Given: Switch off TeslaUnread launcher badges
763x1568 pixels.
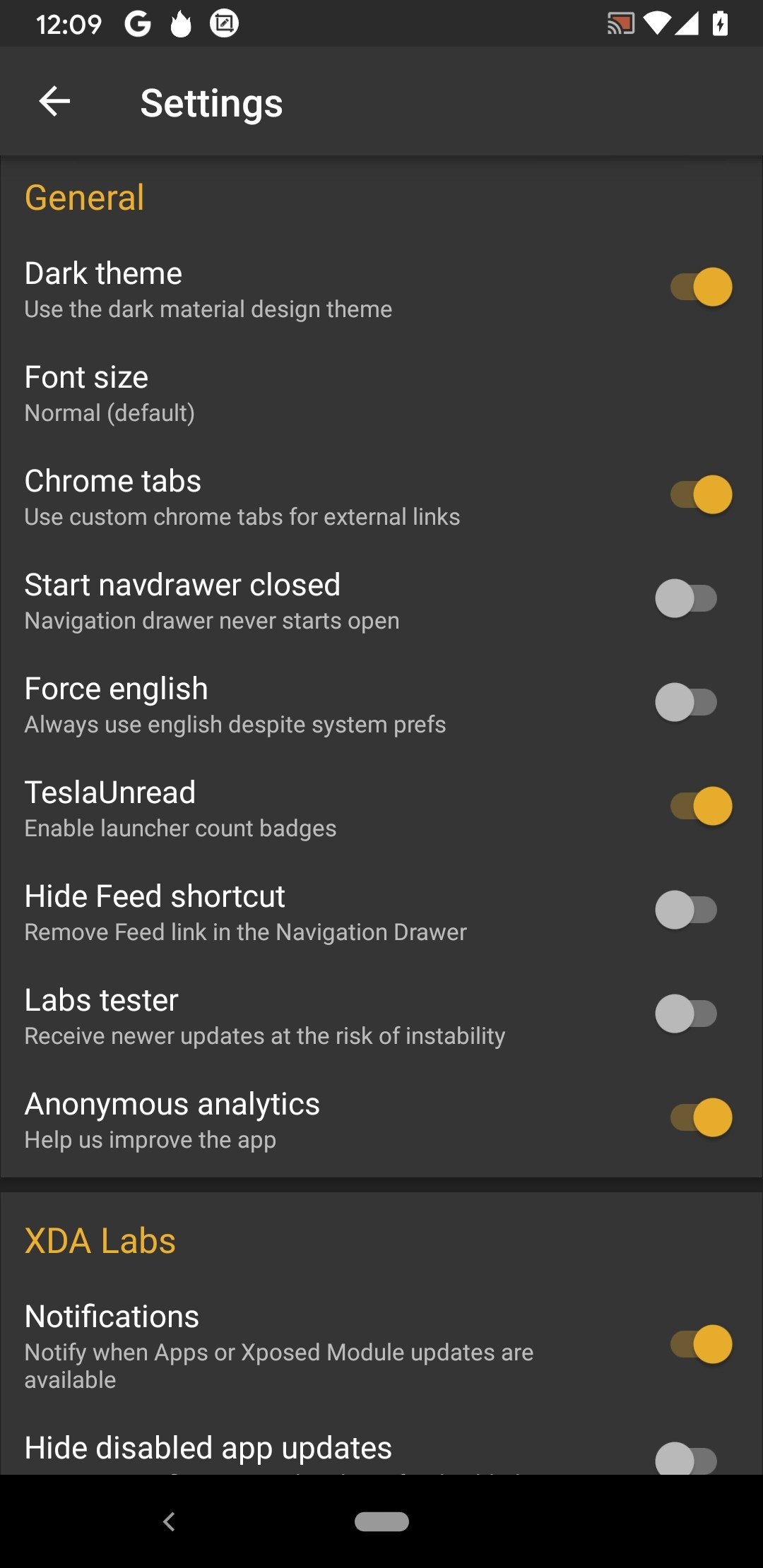Looking at the screenshot, I should (x=701, y=806).
